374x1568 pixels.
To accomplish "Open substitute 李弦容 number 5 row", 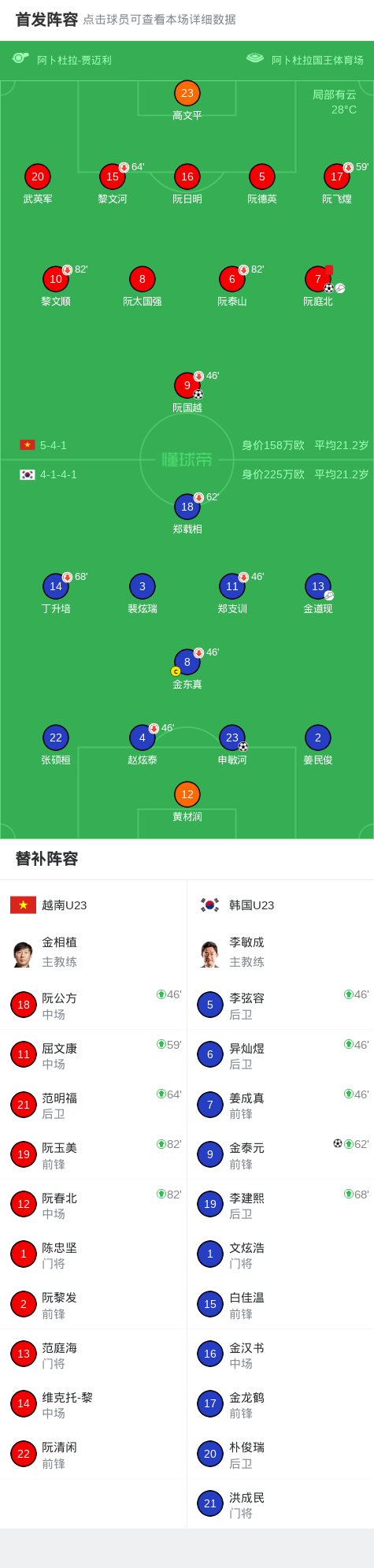I will (280, 1005).
